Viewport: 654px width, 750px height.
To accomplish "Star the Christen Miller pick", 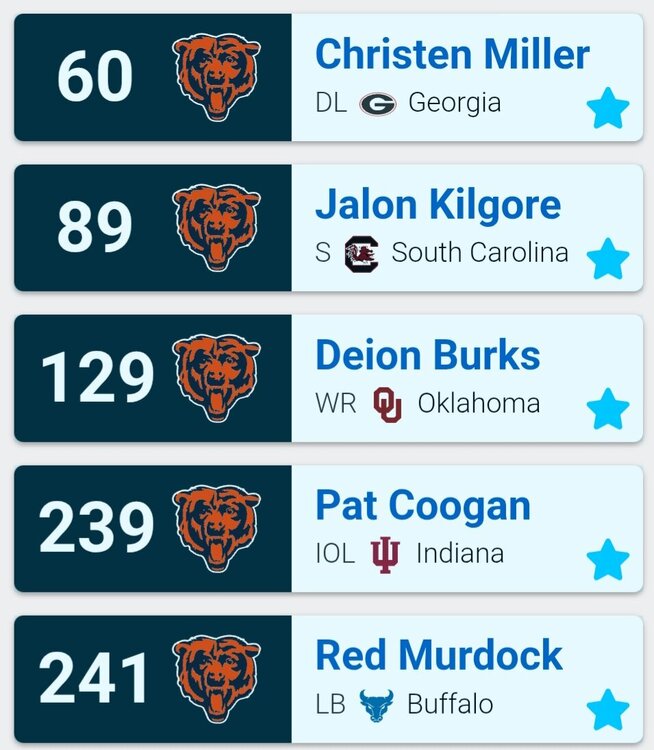I will coord(608,108).
